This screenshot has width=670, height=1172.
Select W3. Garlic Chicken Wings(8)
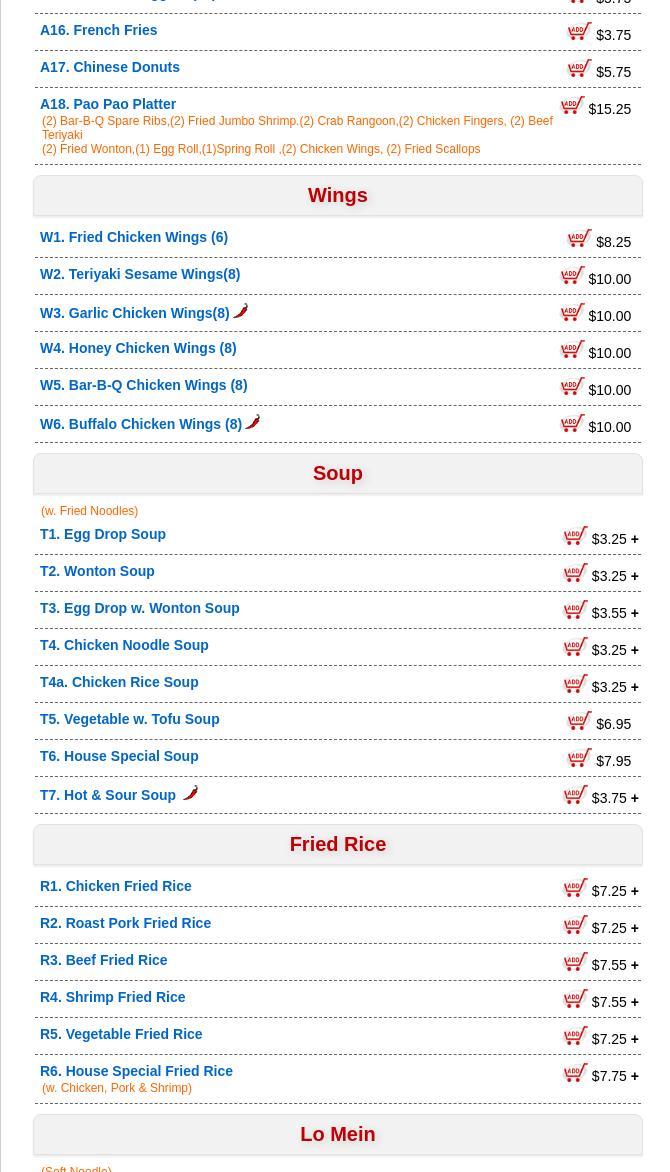coord(135,314)
